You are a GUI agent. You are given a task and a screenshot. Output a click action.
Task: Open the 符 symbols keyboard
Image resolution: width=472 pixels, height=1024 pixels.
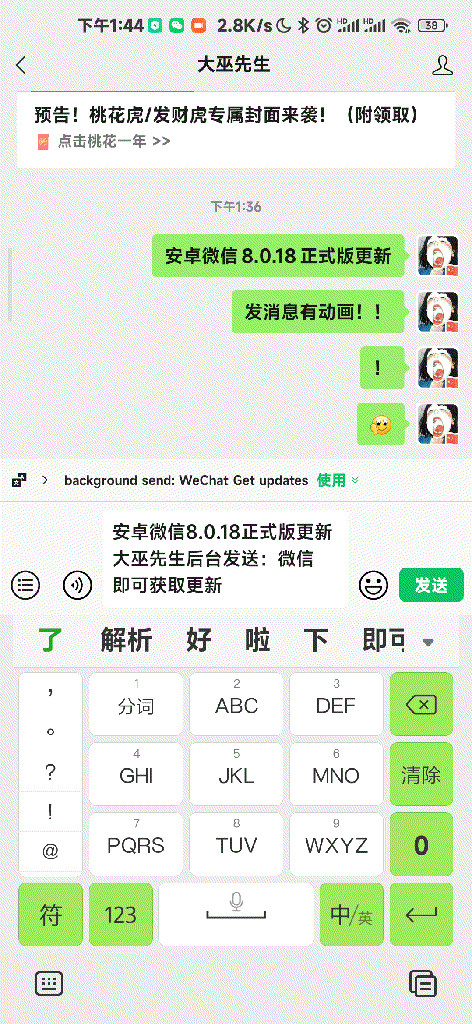point(50,915)
